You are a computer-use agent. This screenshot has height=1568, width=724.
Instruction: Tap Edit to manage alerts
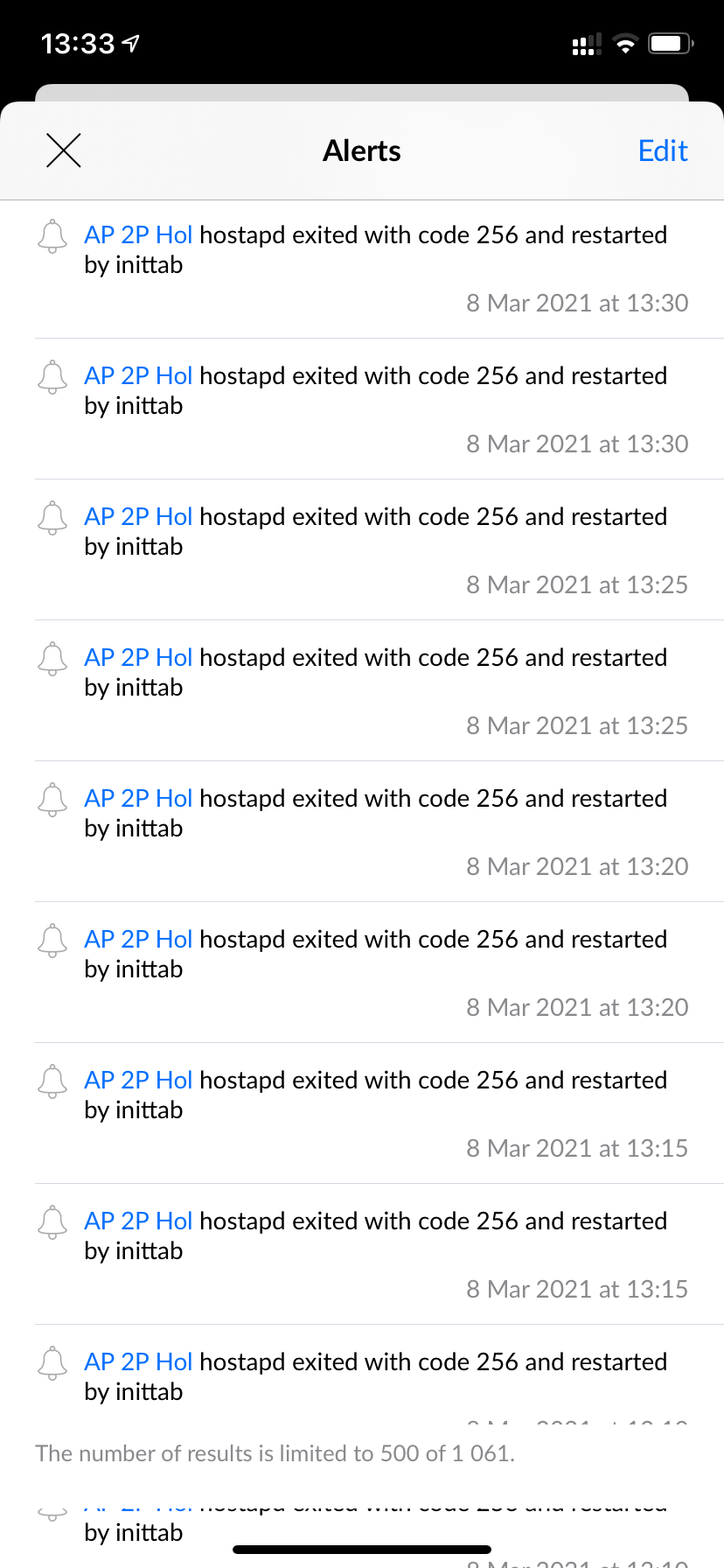tap(663, 150)
